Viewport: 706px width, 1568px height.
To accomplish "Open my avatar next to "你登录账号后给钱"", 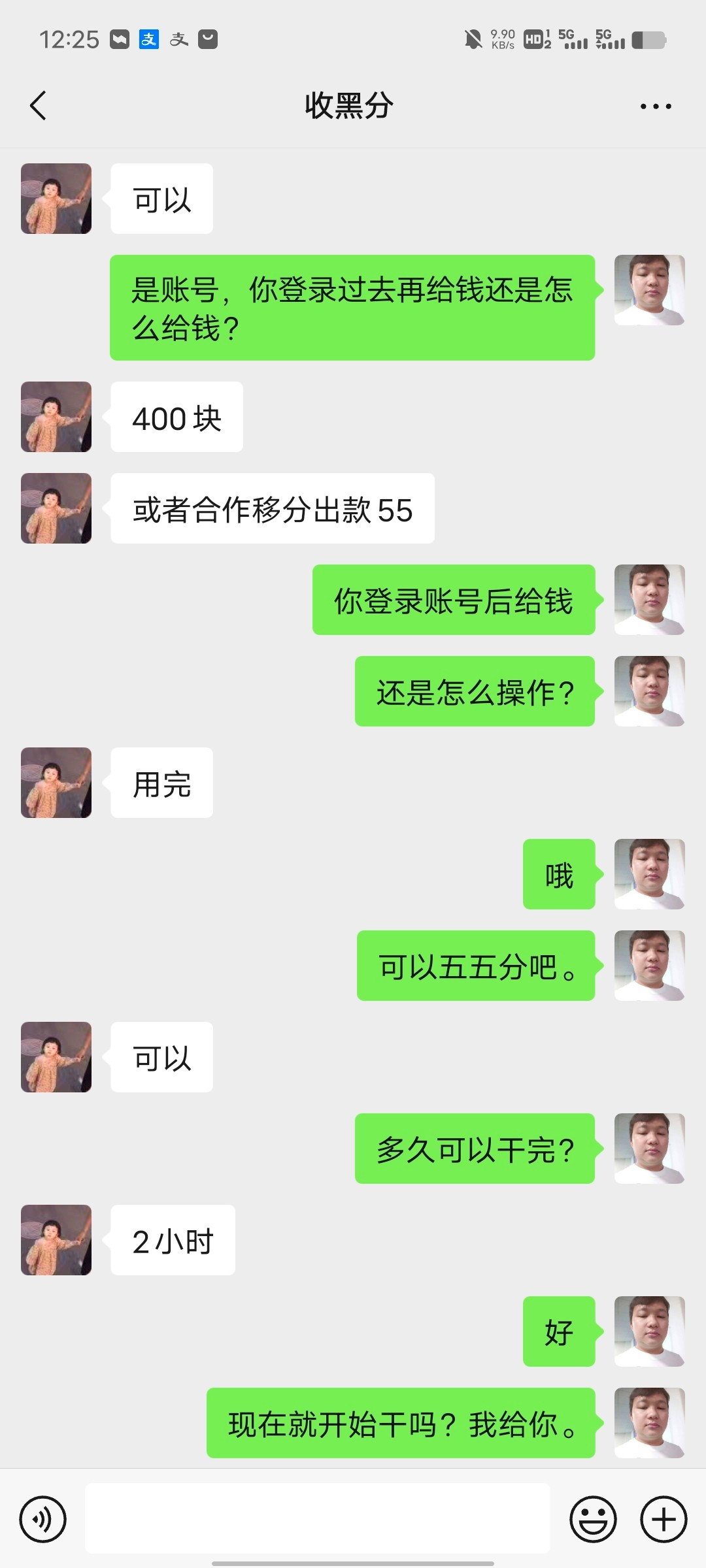I will click(649, 600).
